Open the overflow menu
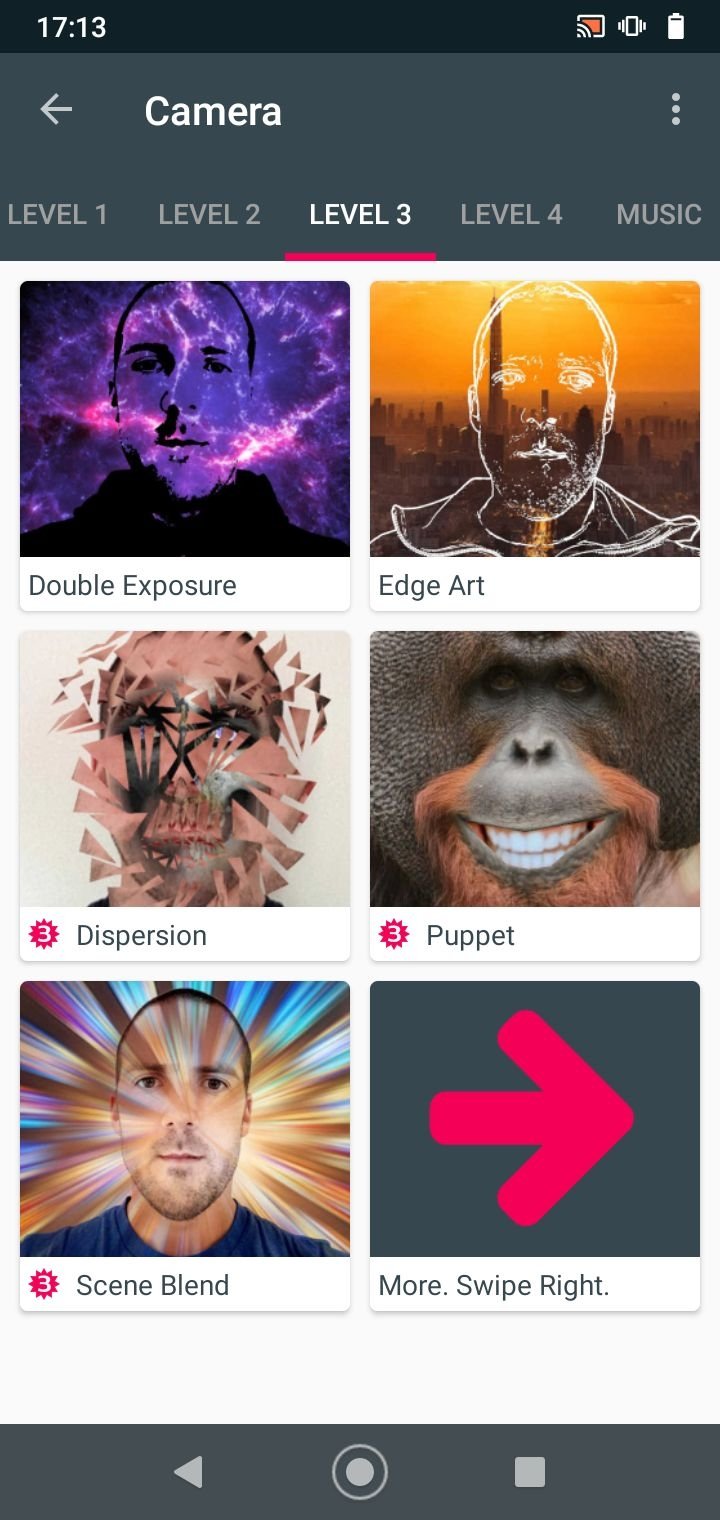 click(676, 110)
